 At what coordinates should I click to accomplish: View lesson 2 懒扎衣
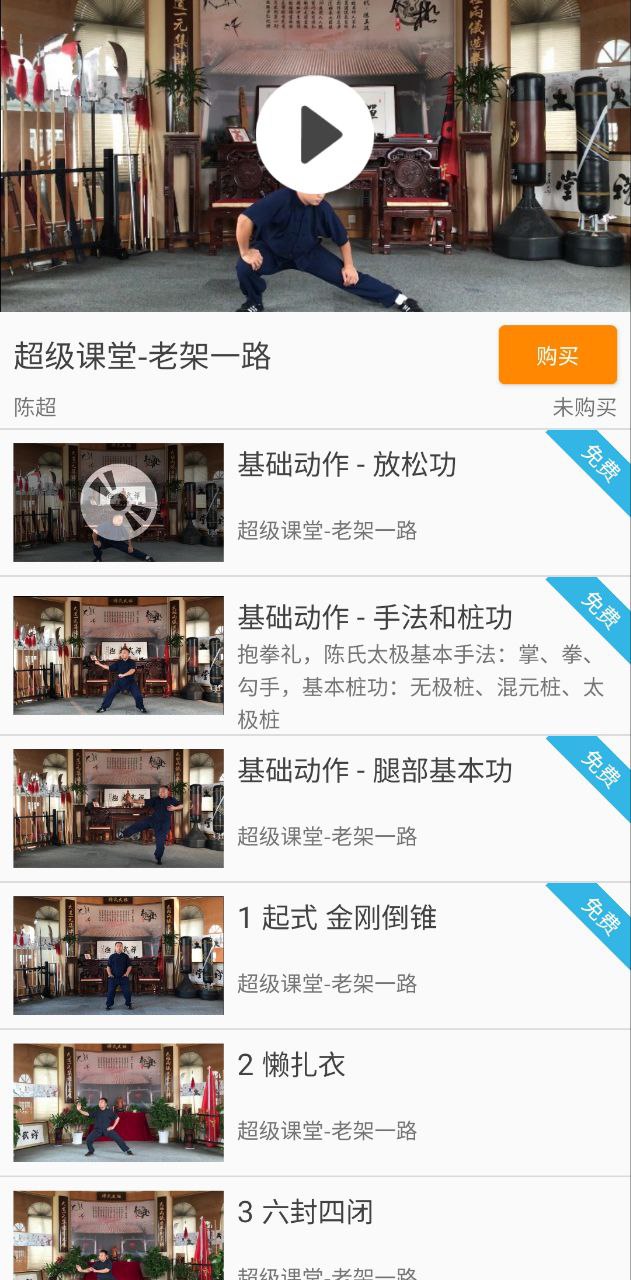tap(292, 1065)
